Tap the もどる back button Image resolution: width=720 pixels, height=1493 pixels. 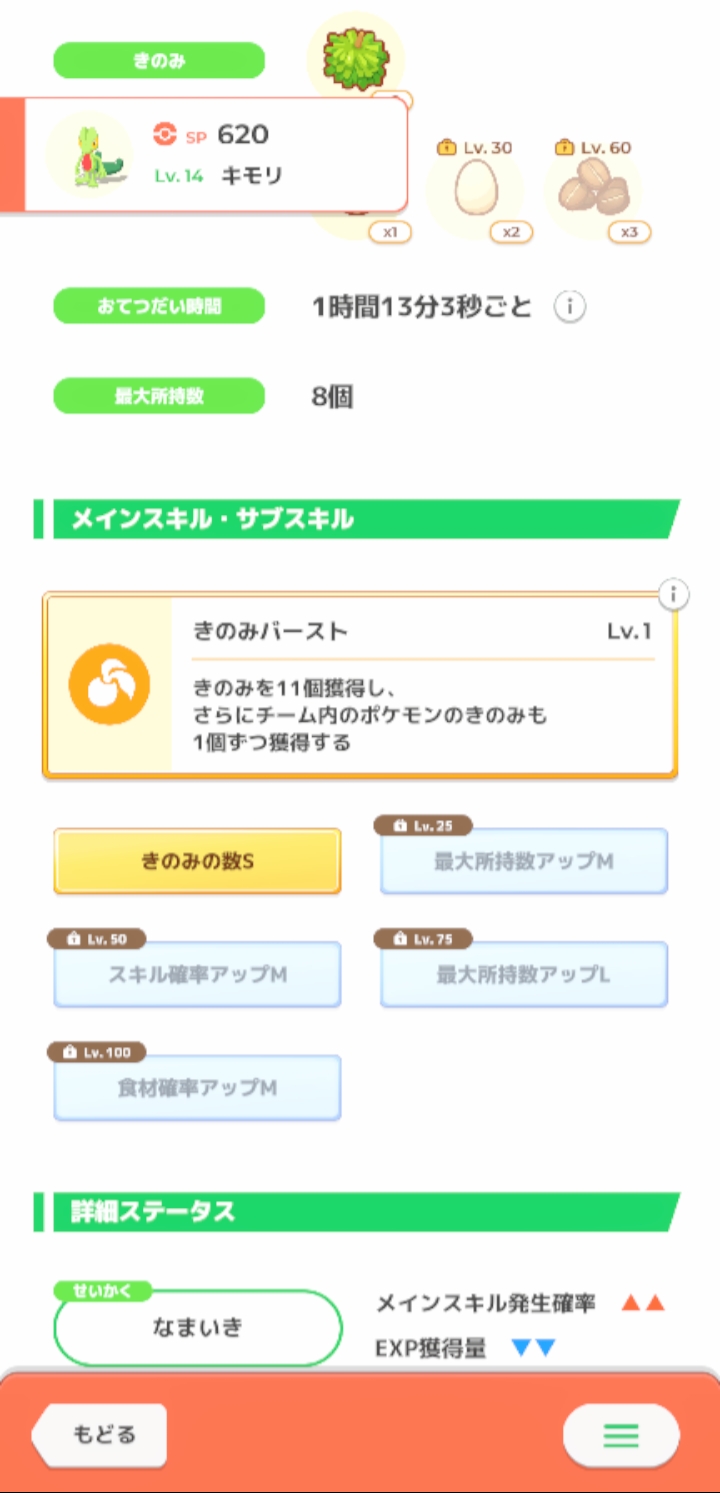pyautogui.click(x=100, y=1435)
